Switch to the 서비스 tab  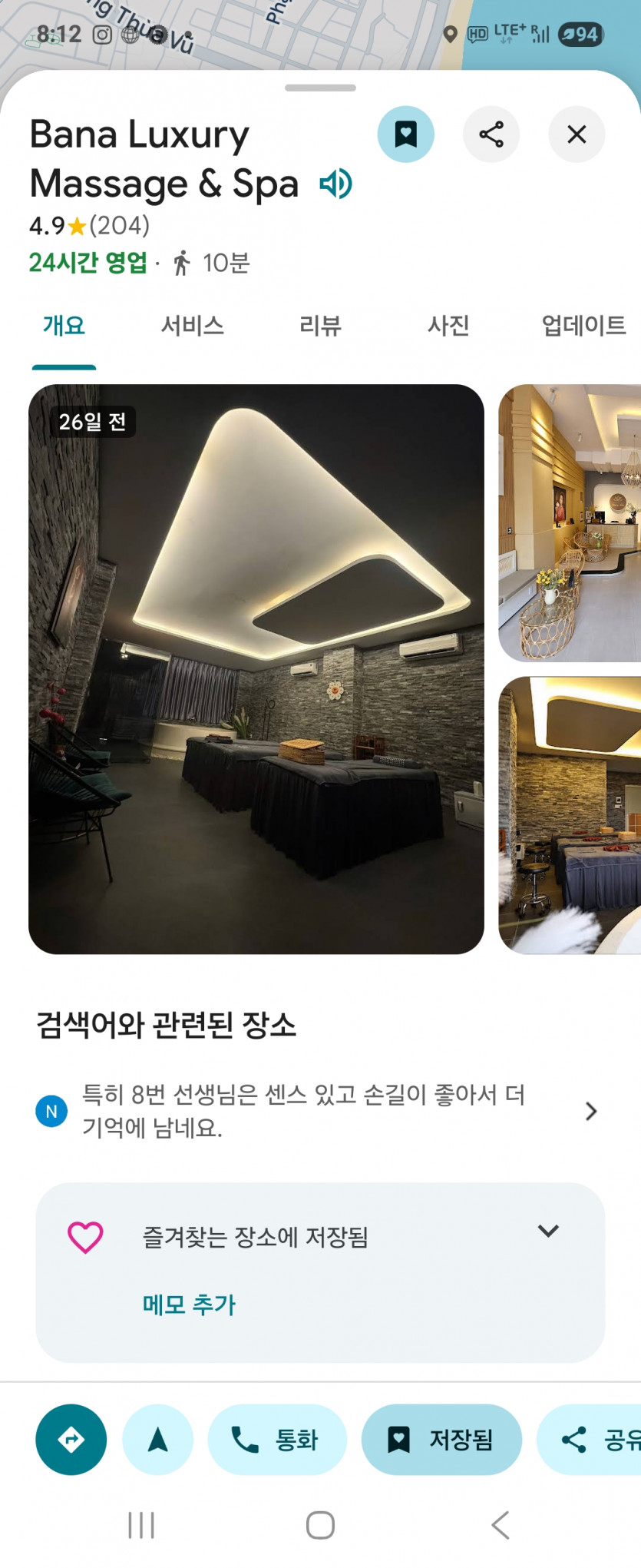point(192,326)
